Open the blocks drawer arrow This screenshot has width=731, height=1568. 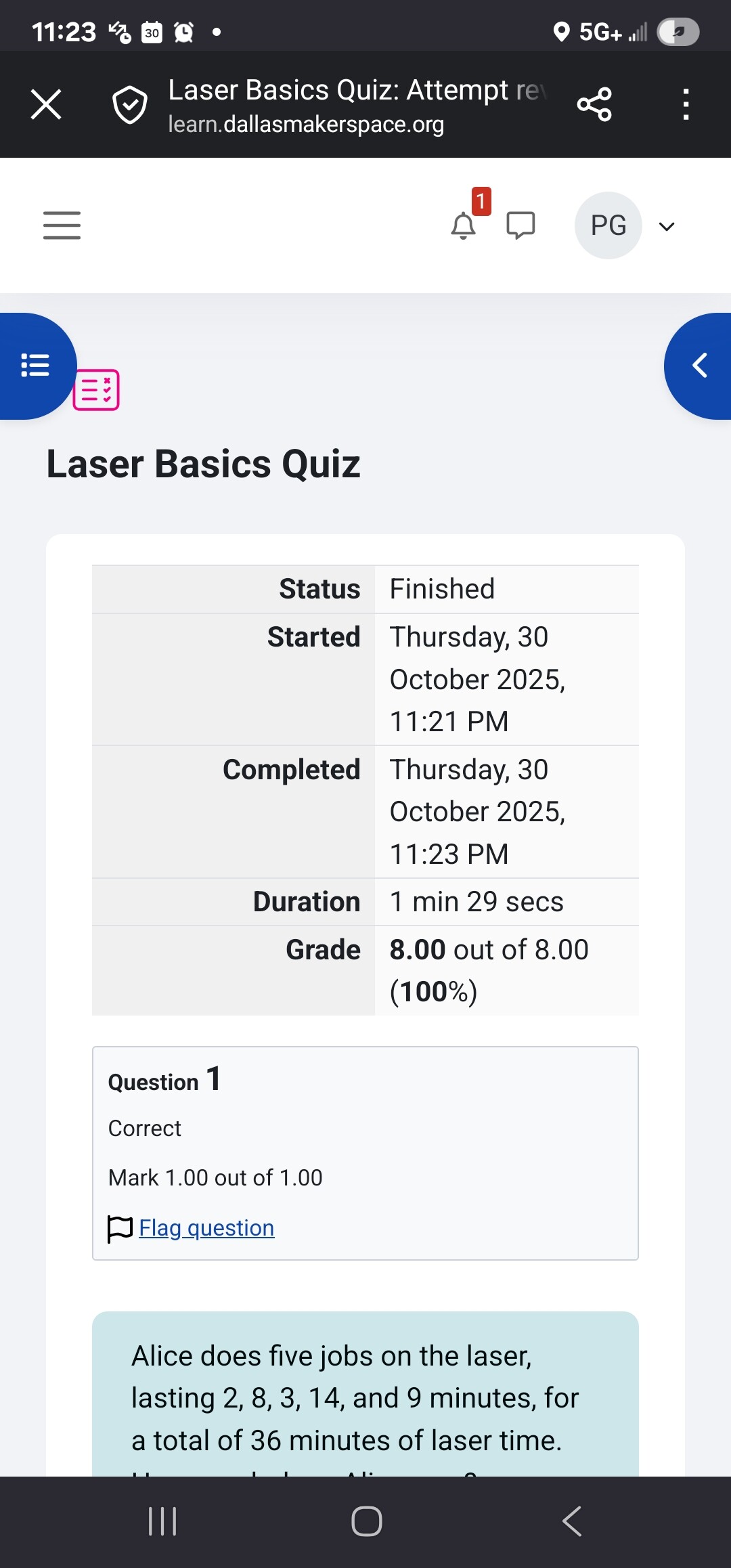(699, 366)
